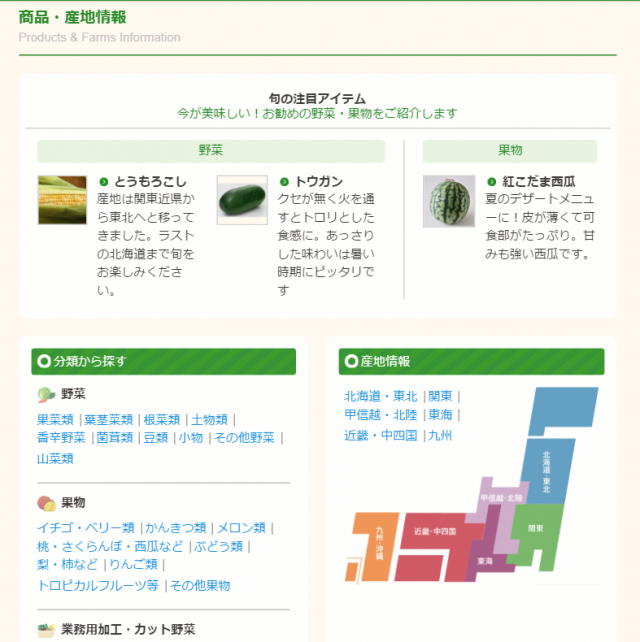Browse イチゴ・ベリー類 fruits

click(86, 528)
